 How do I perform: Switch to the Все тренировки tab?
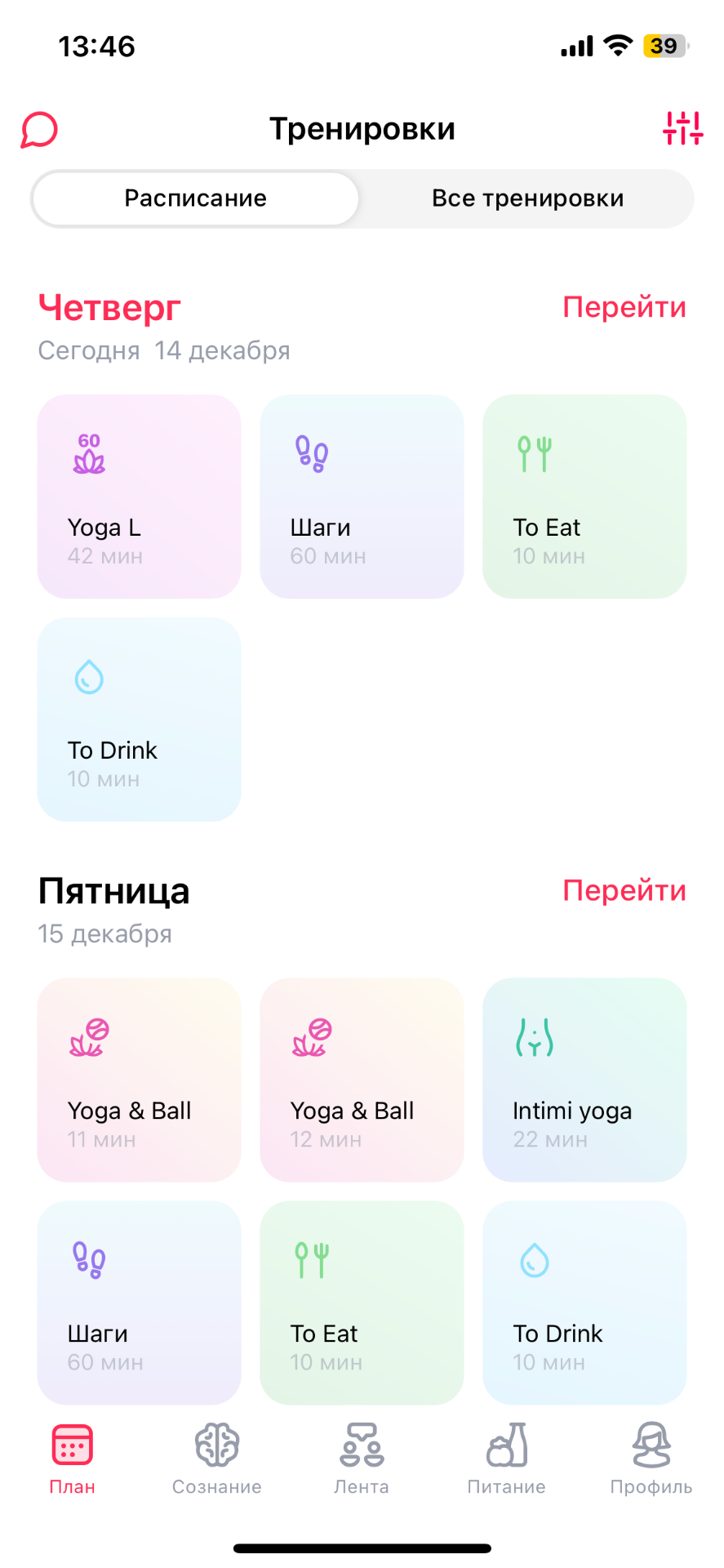pos(527,198)
